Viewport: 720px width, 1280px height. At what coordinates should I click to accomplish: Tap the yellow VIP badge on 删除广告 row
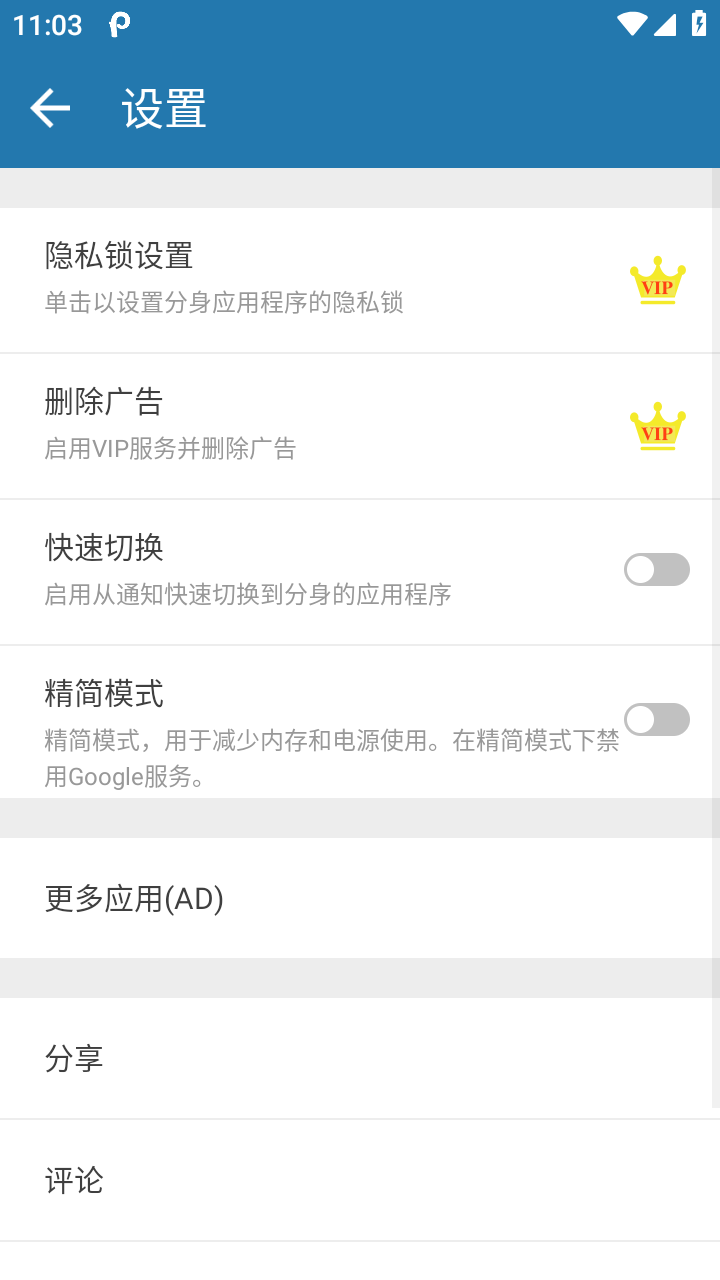coord(657,426)
